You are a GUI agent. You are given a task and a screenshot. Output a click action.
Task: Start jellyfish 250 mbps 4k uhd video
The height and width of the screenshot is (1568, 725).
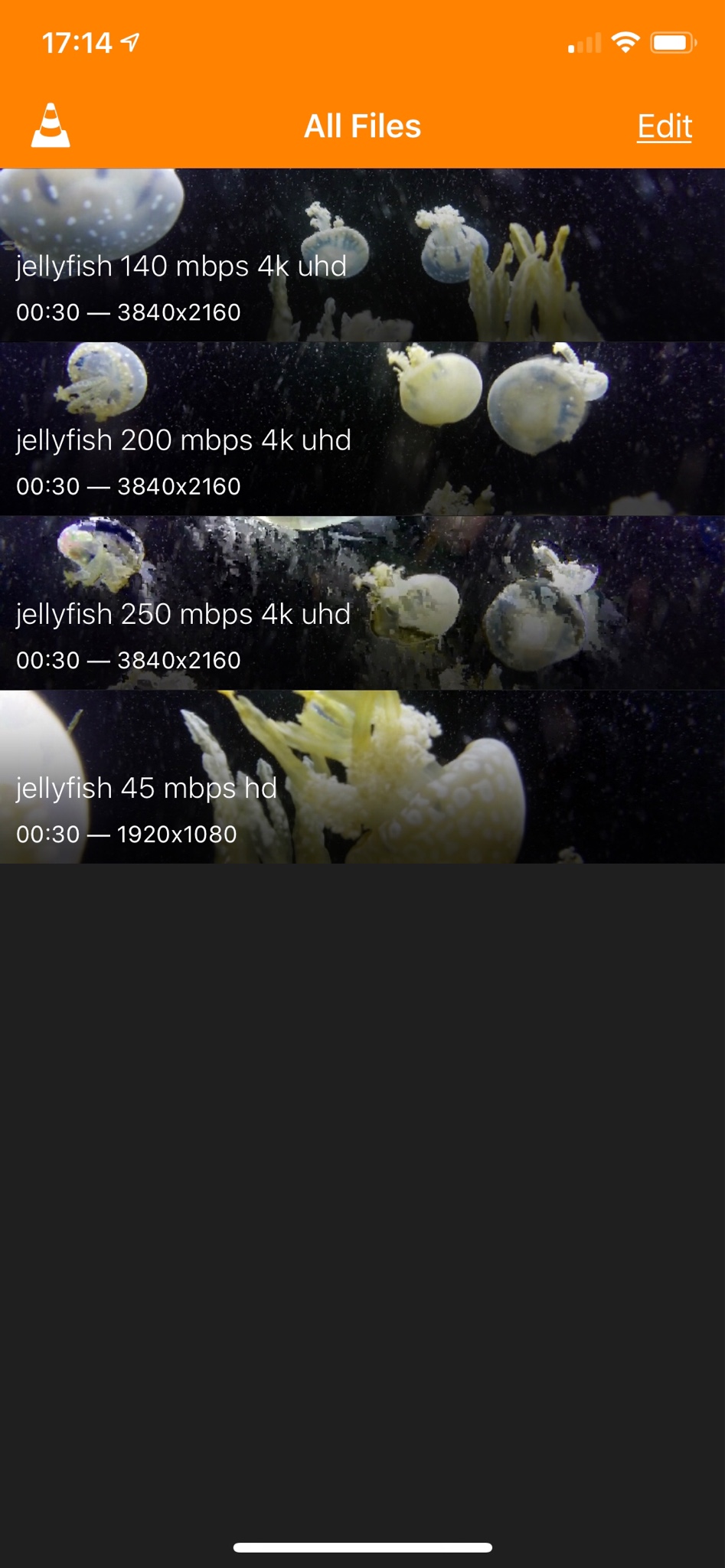362,603
